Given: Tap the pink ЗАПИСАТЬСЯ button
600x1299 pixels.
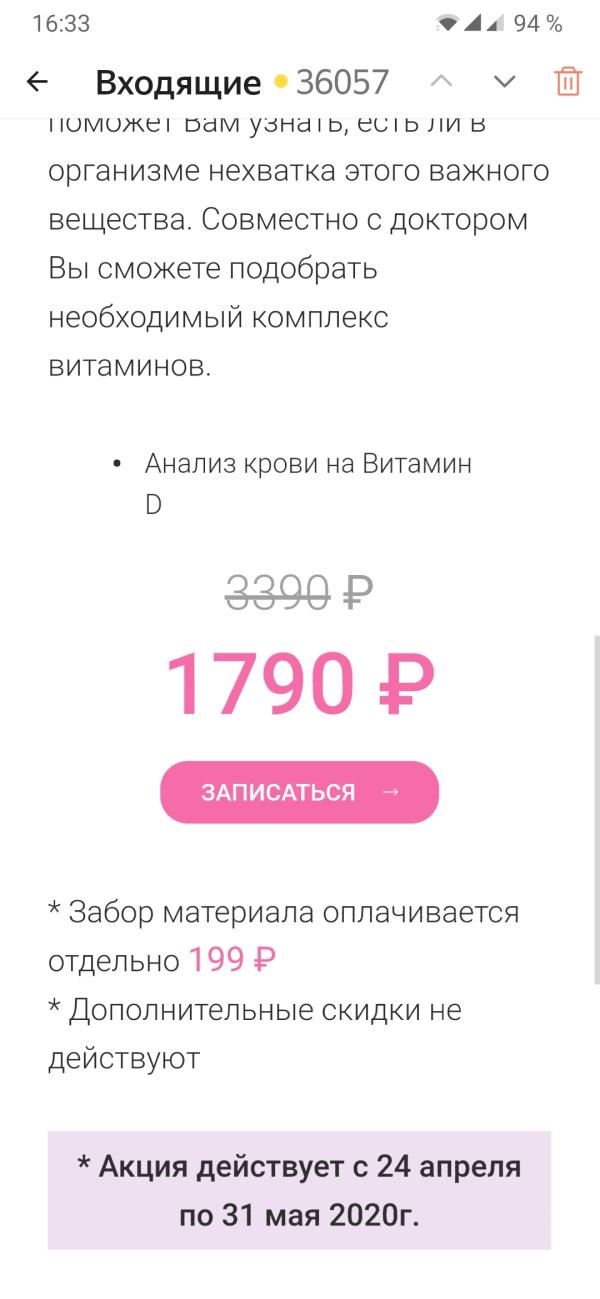Looking at the screenshot, I should point(299,792).
